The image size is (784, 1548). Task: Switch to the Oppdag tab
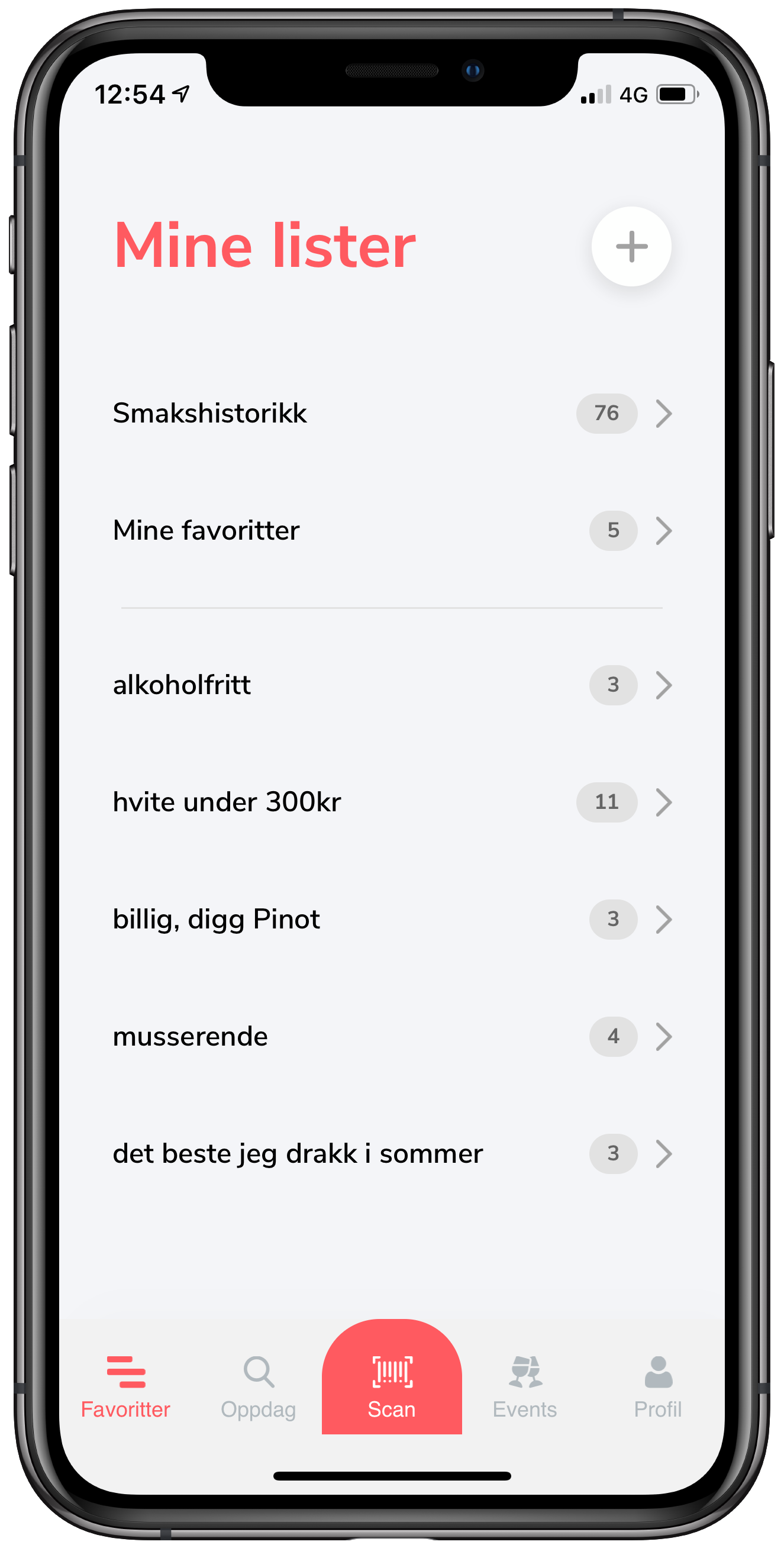click(x=259, y=1387)
